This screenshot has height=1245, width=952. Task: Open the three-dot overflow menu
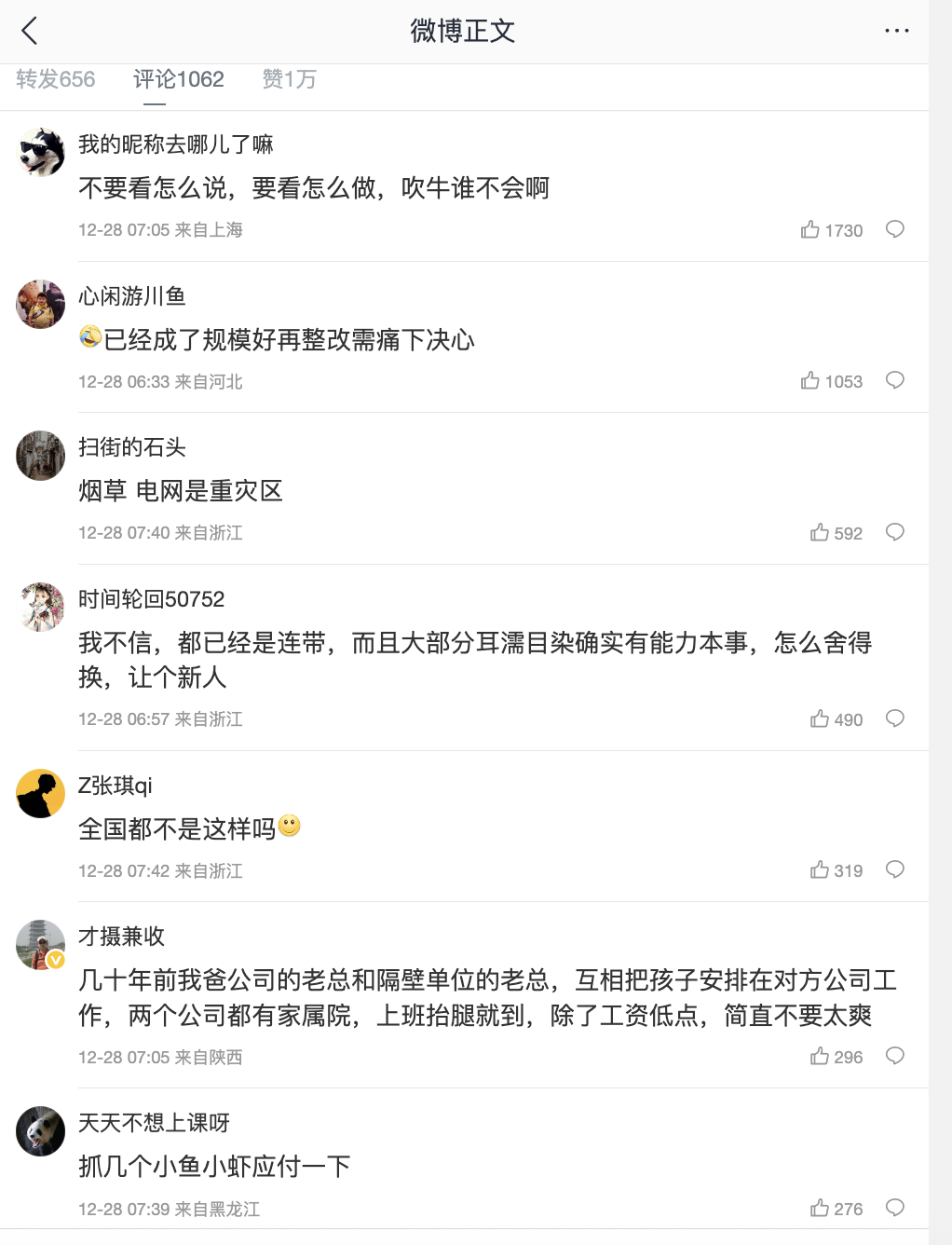click(x=896, y=31)
